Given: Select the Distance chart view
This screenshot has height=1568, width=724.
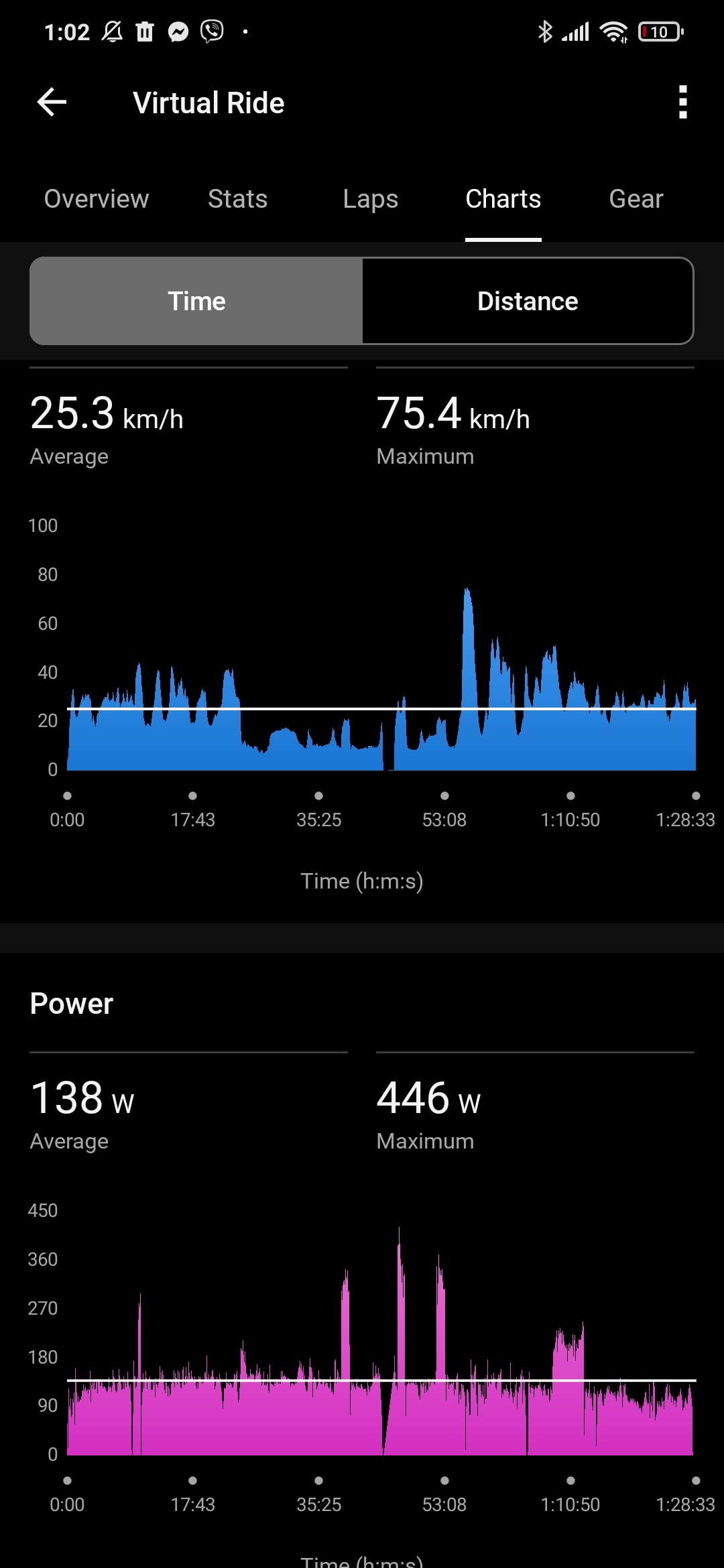Looking at the screenshot, I should click(527, 300).
